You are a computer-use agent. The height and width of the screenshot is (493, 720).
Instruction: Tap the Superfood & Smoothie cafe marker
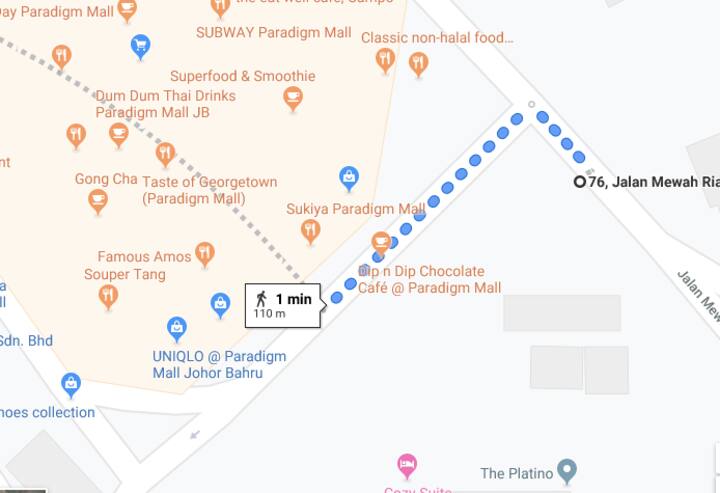(x=293, y=98)
